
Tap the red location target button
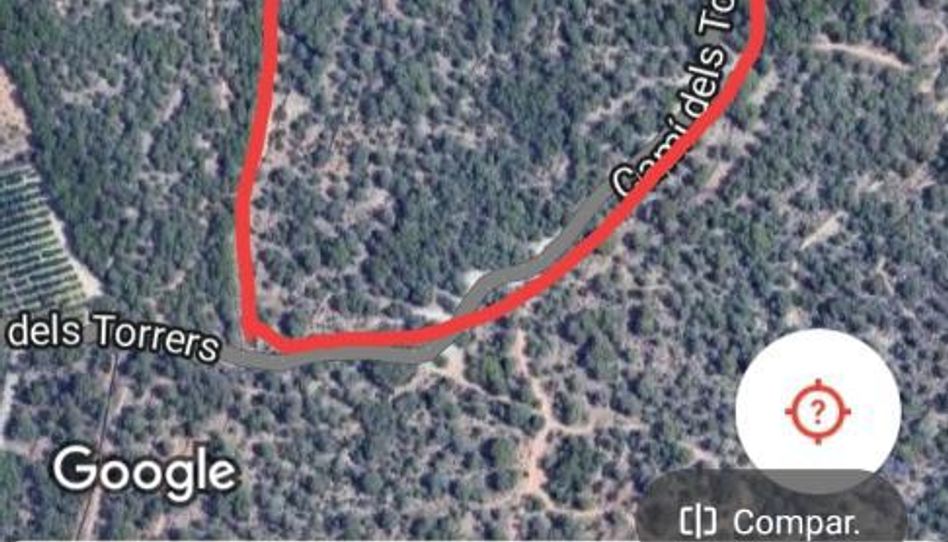coord(817,411)
